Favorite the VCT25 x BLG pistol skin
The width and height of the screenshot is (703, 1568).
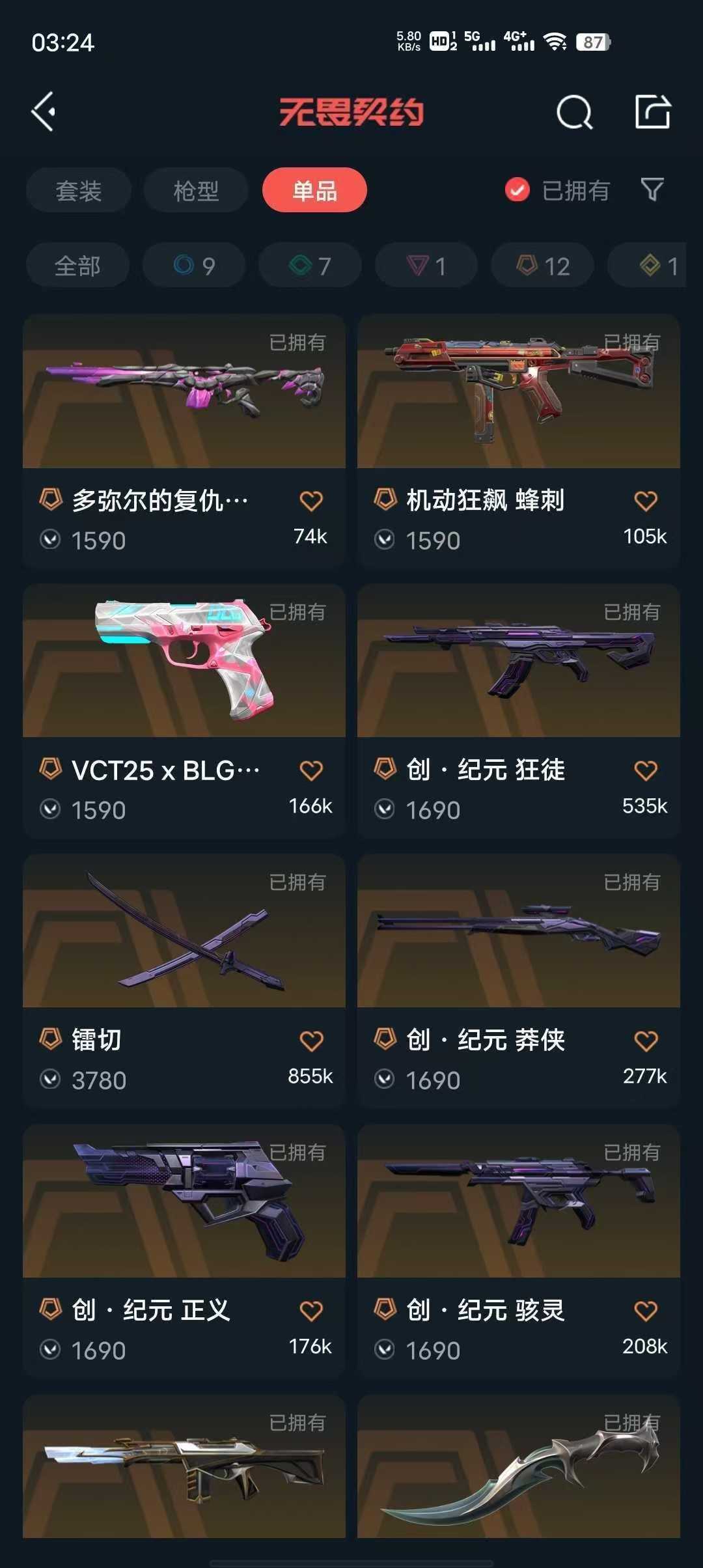pos(311,770)
